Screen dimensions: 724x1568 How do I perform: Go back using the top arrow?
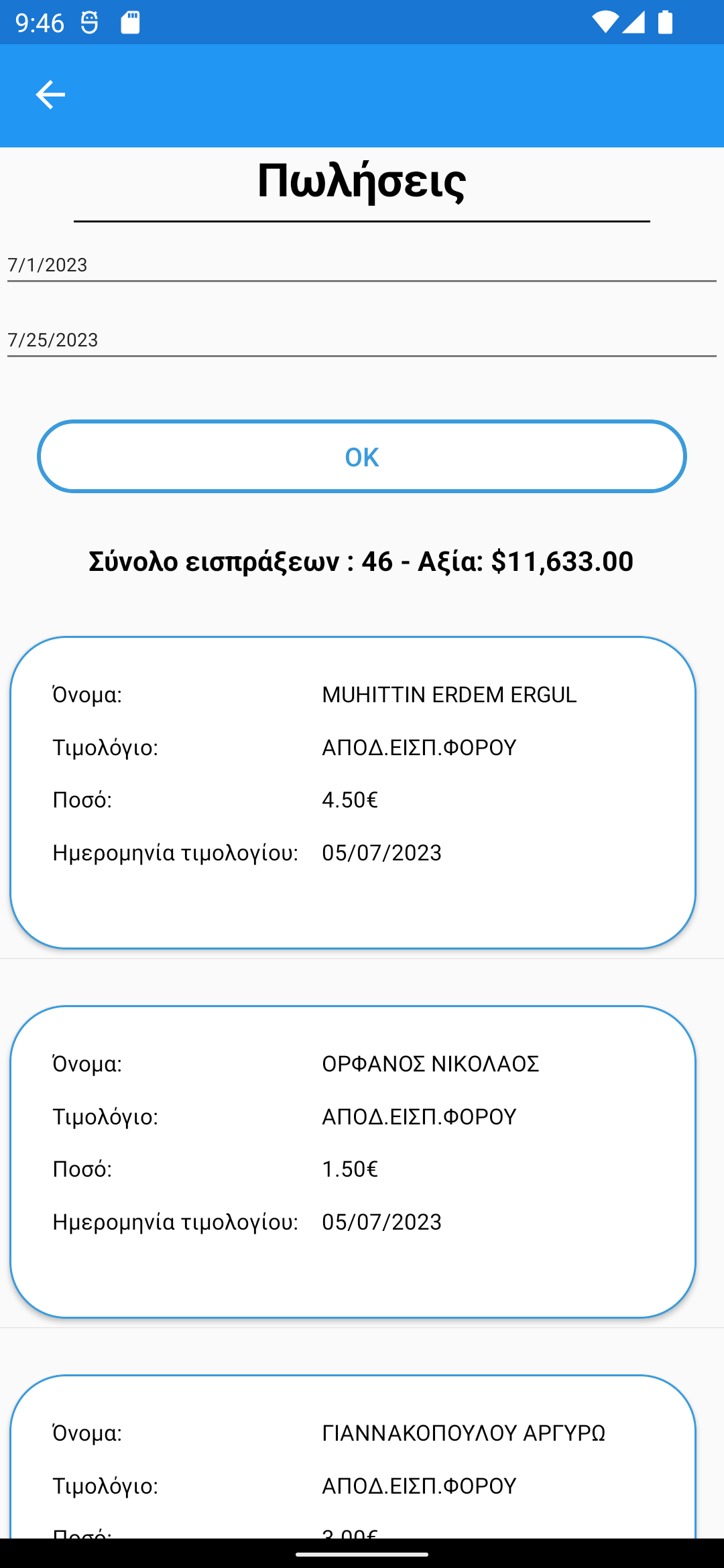[x=50, y=94]
